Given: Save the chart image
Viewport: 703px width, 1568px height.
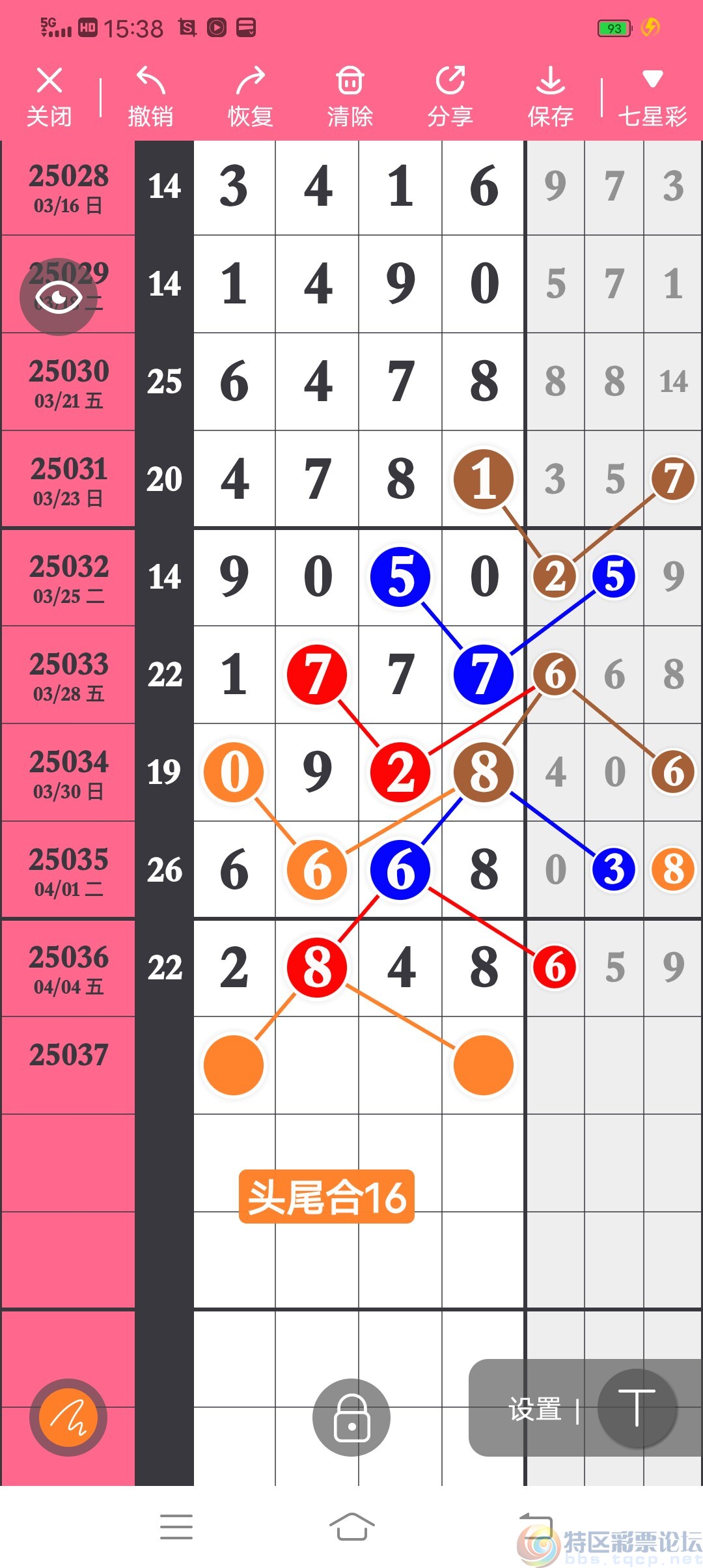Looking at the screenshot, I should click(550, 96).
